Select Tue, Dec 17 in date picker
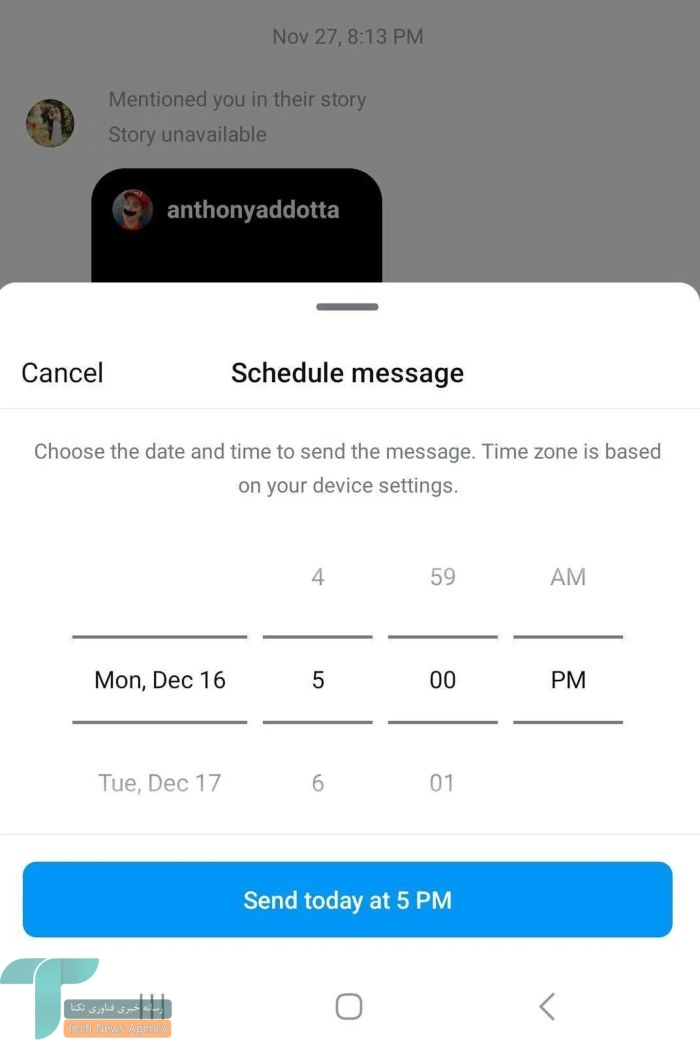Image resolution: width=700 pixels, height=1047 pixels. coord(159,783)
